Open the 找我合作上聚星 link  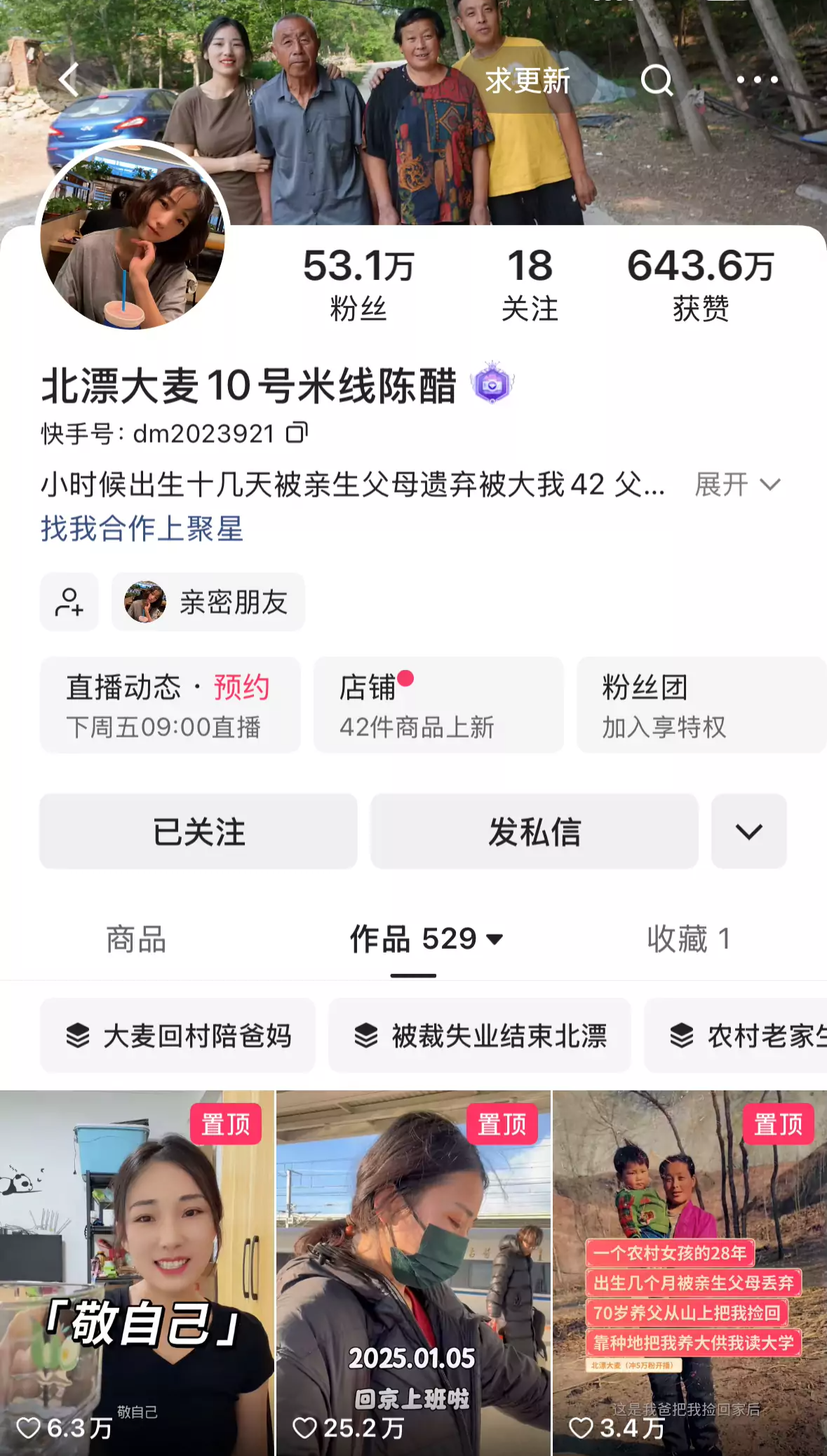point(142,528)
